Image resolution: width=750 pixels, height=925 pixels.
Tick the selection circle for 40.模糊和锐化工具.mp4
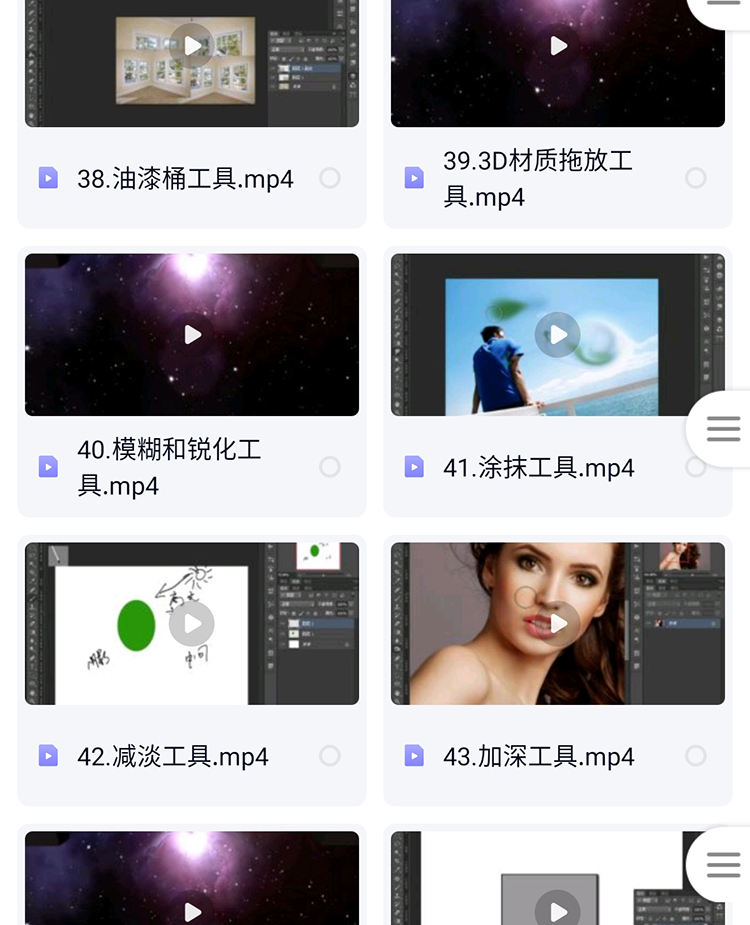[x=330, y=467]
